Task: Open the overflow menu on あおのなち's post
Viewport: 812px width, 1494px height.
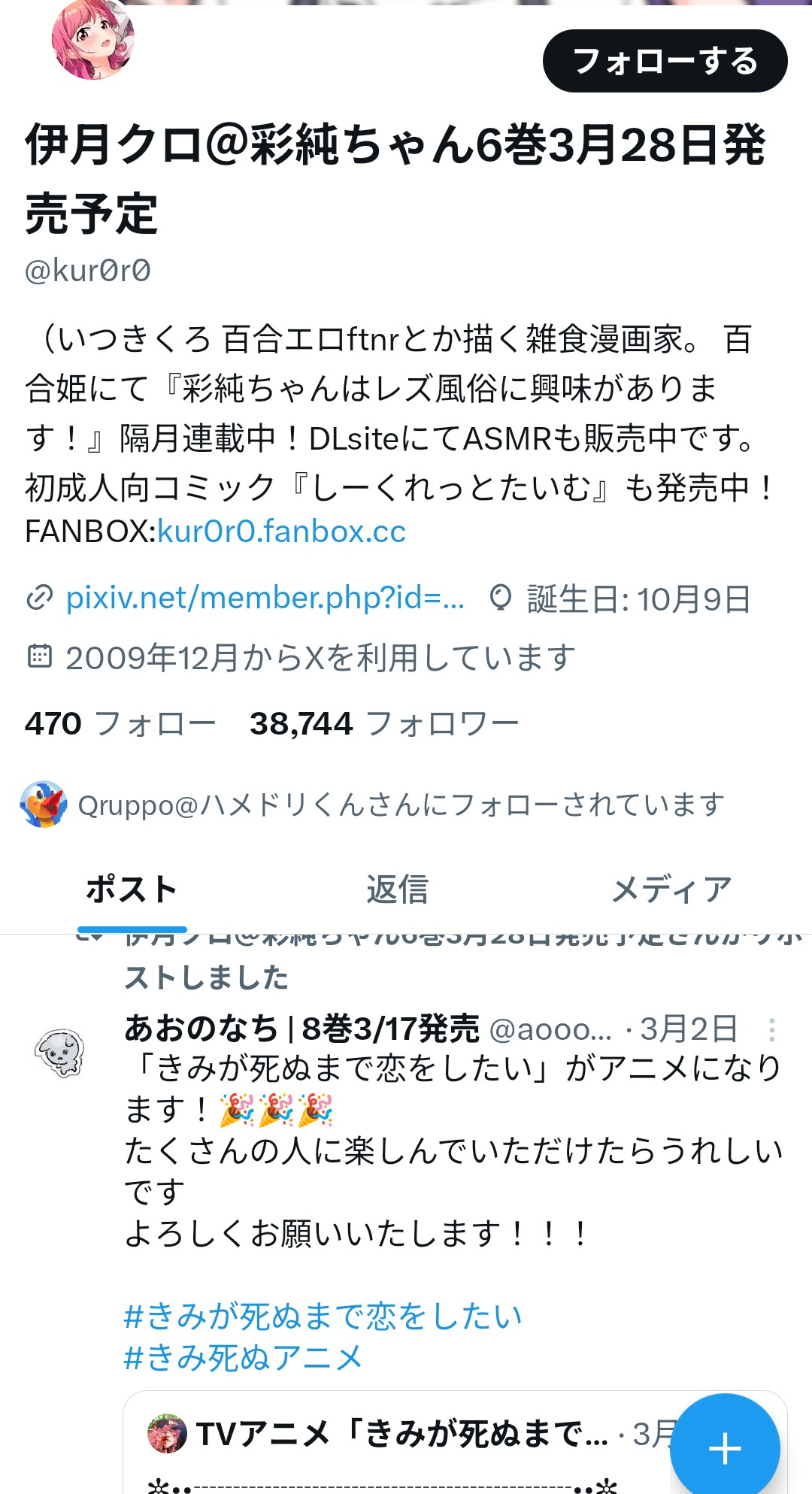Action: coord(771,1029)
